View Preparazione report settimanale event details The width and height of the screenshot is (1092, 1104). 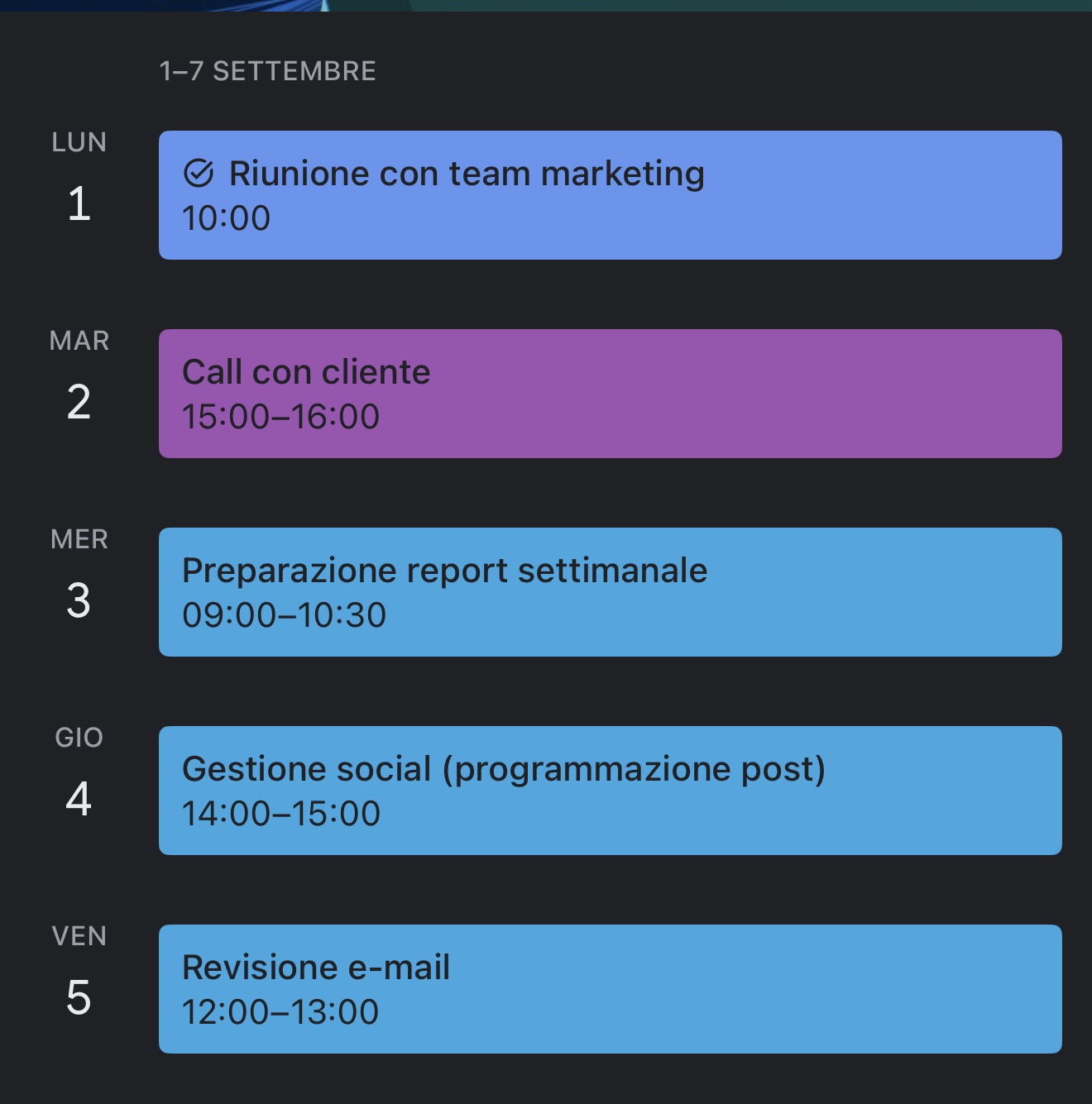(610, 592)
